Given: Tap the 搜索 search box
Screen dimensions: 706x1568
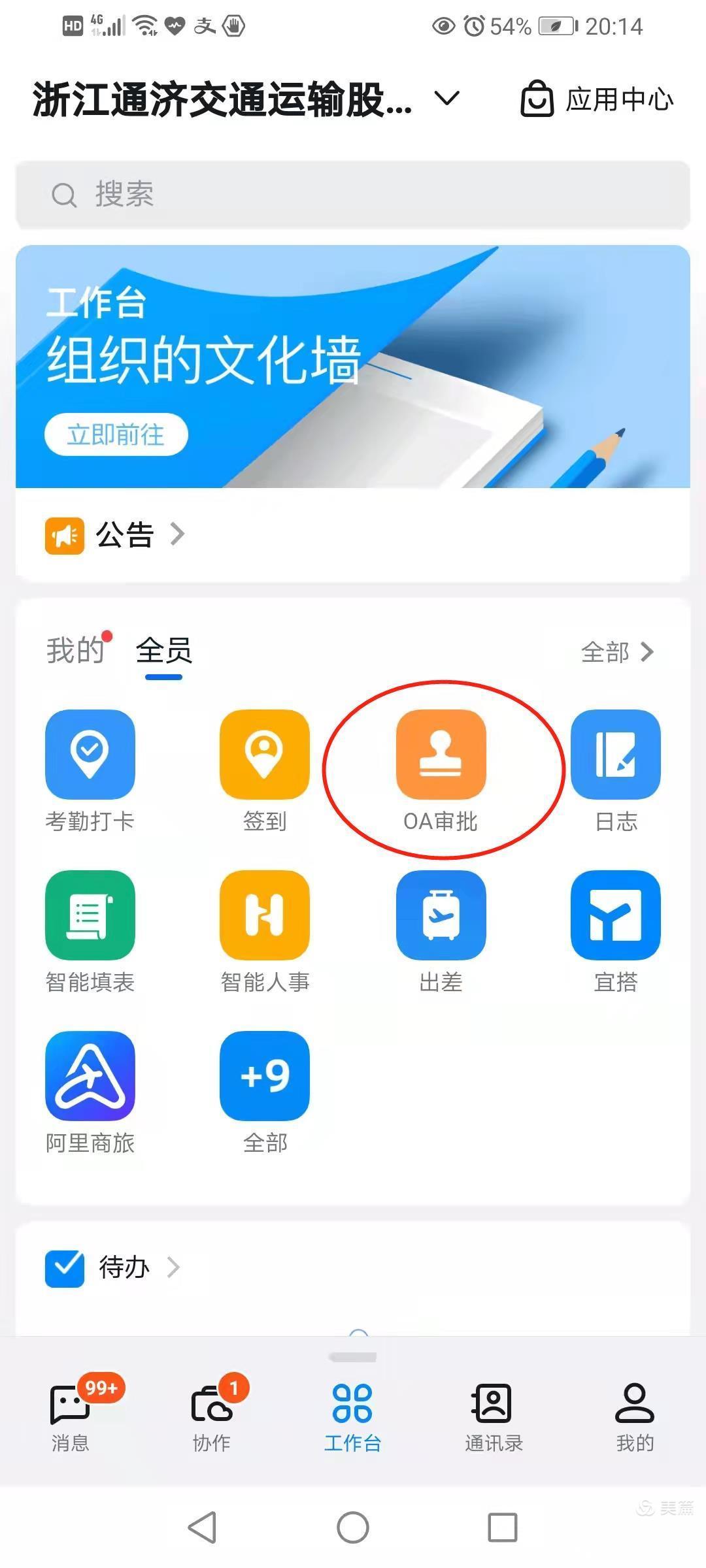Looking at the screenshot, I should pos(353,195).
